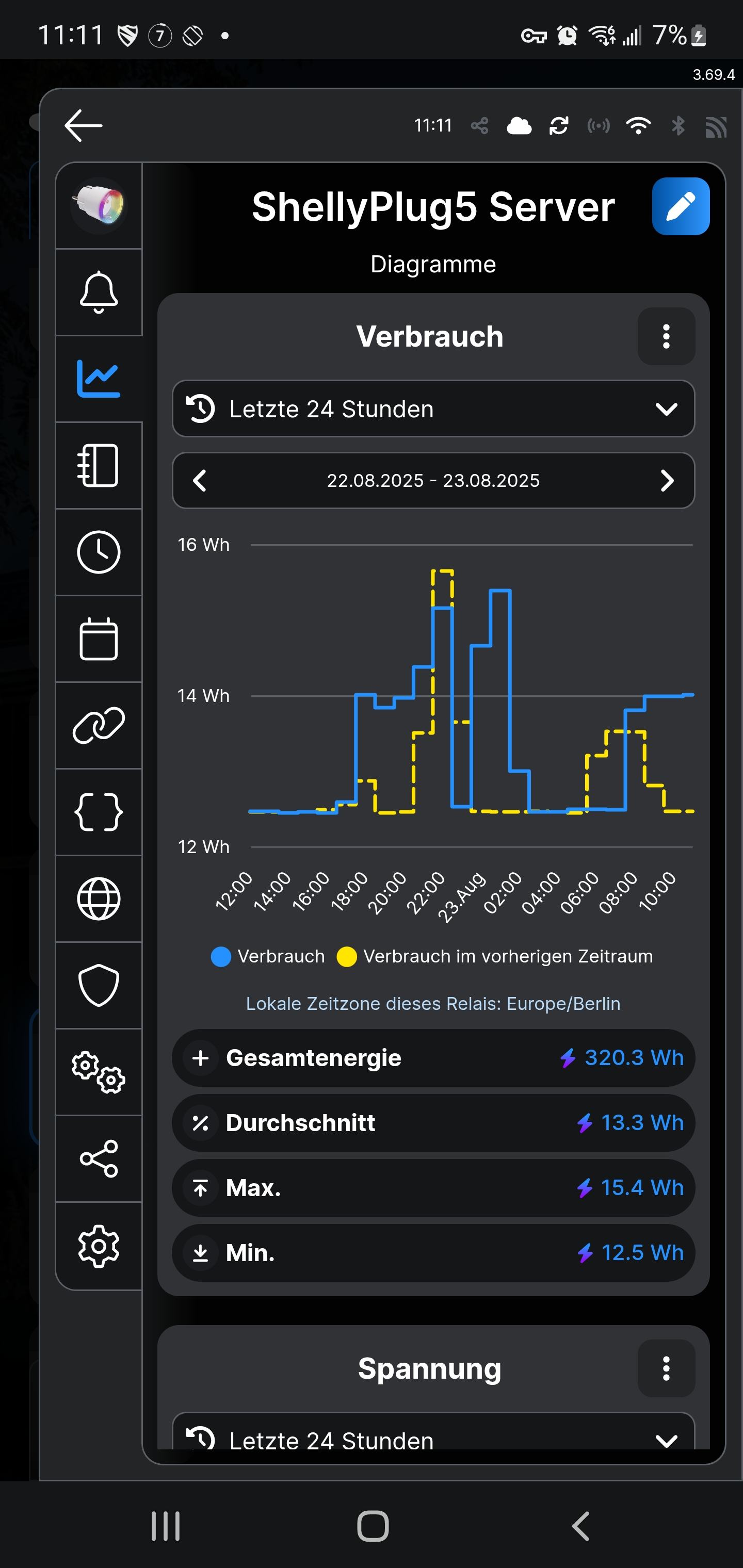
Task: Edit the ShellyPlug5 Server name
Action: (680, 206)
